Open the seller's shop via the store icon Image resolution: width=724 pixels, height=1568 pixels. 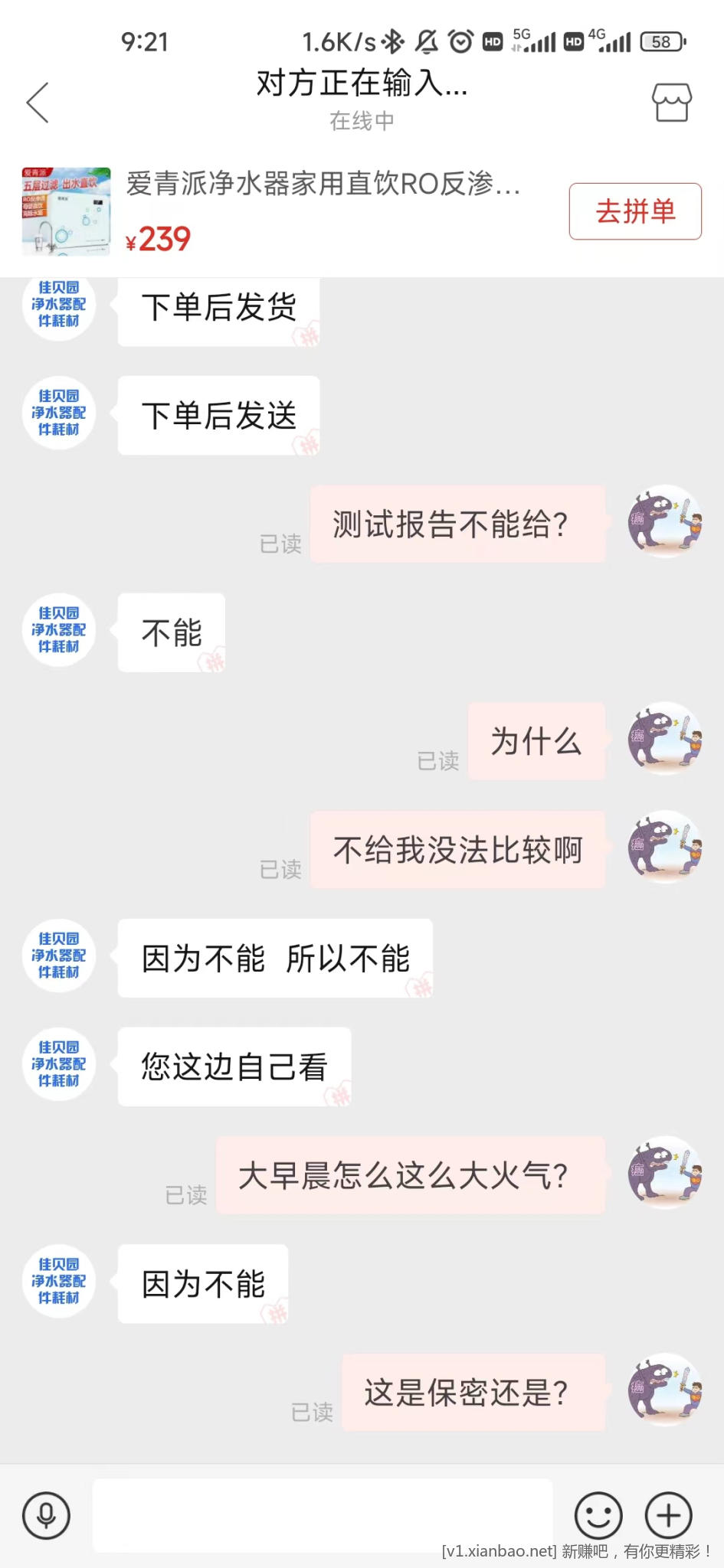(671, 103)
